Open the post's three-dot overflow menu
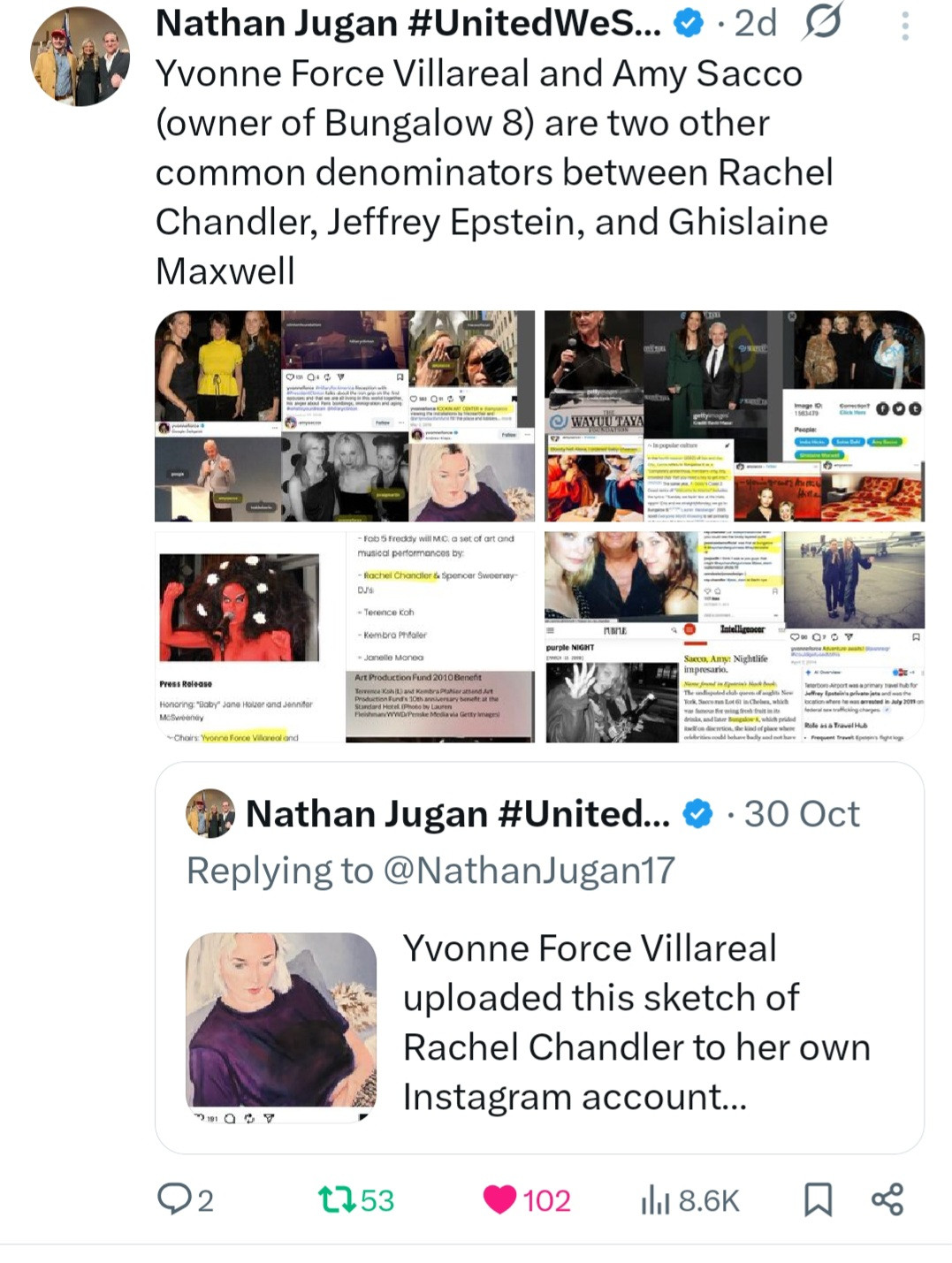952x1263 pixels. 904,27
